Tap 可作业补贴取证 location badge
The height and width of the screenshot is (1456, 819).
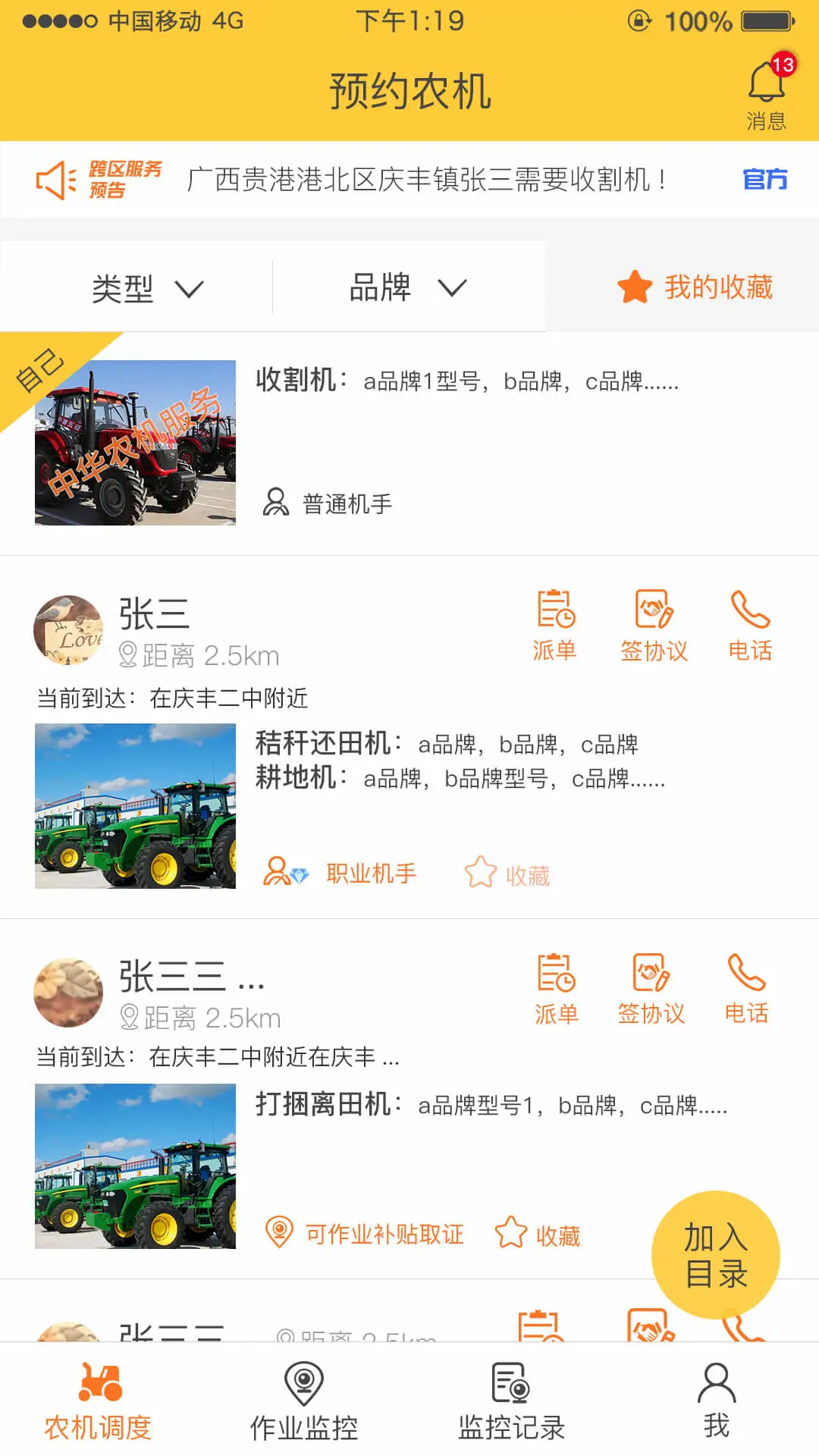pos(368,1232)
